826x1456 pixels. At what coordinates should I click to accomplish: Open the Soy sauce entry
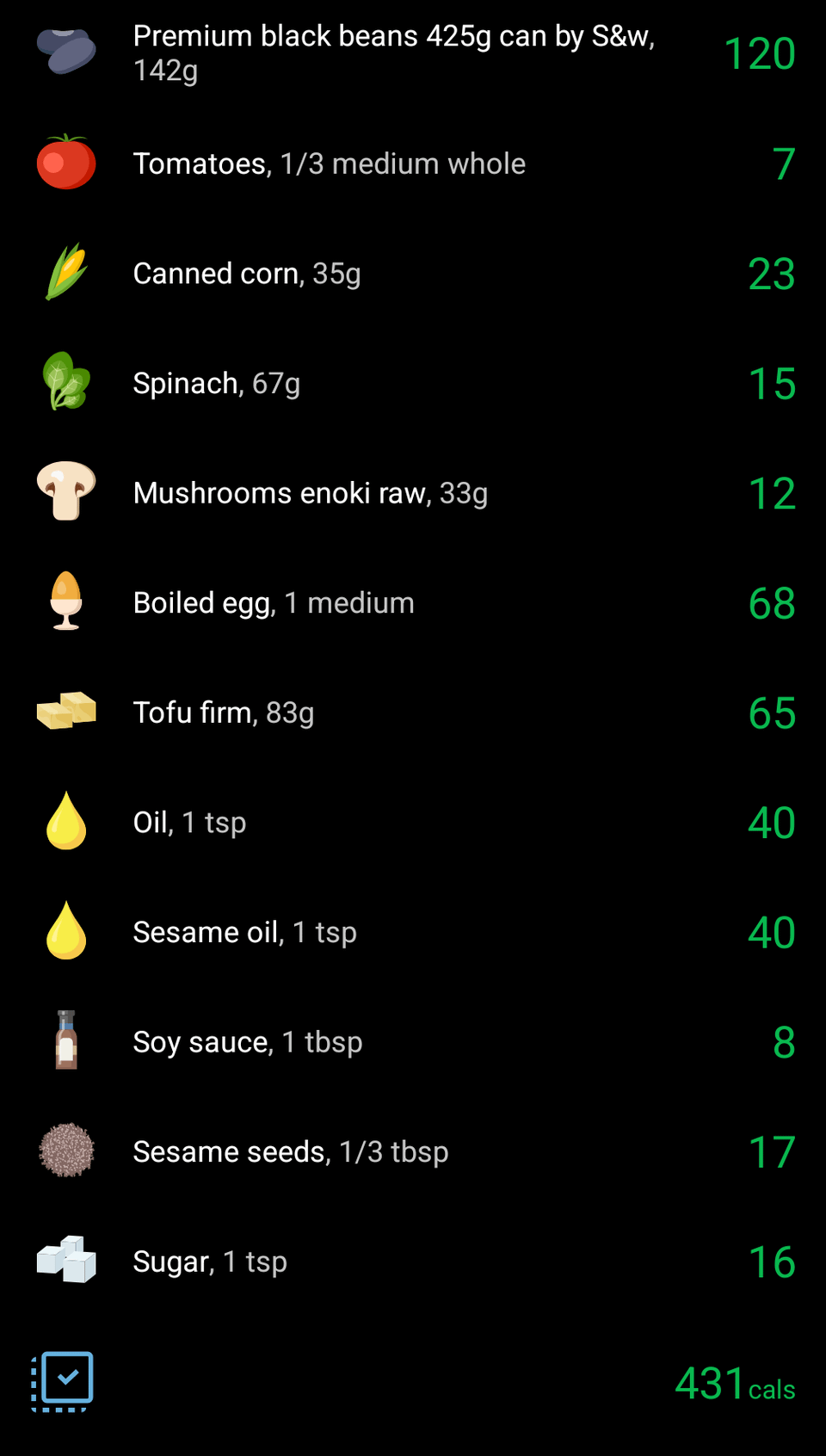pos(248,1042)
